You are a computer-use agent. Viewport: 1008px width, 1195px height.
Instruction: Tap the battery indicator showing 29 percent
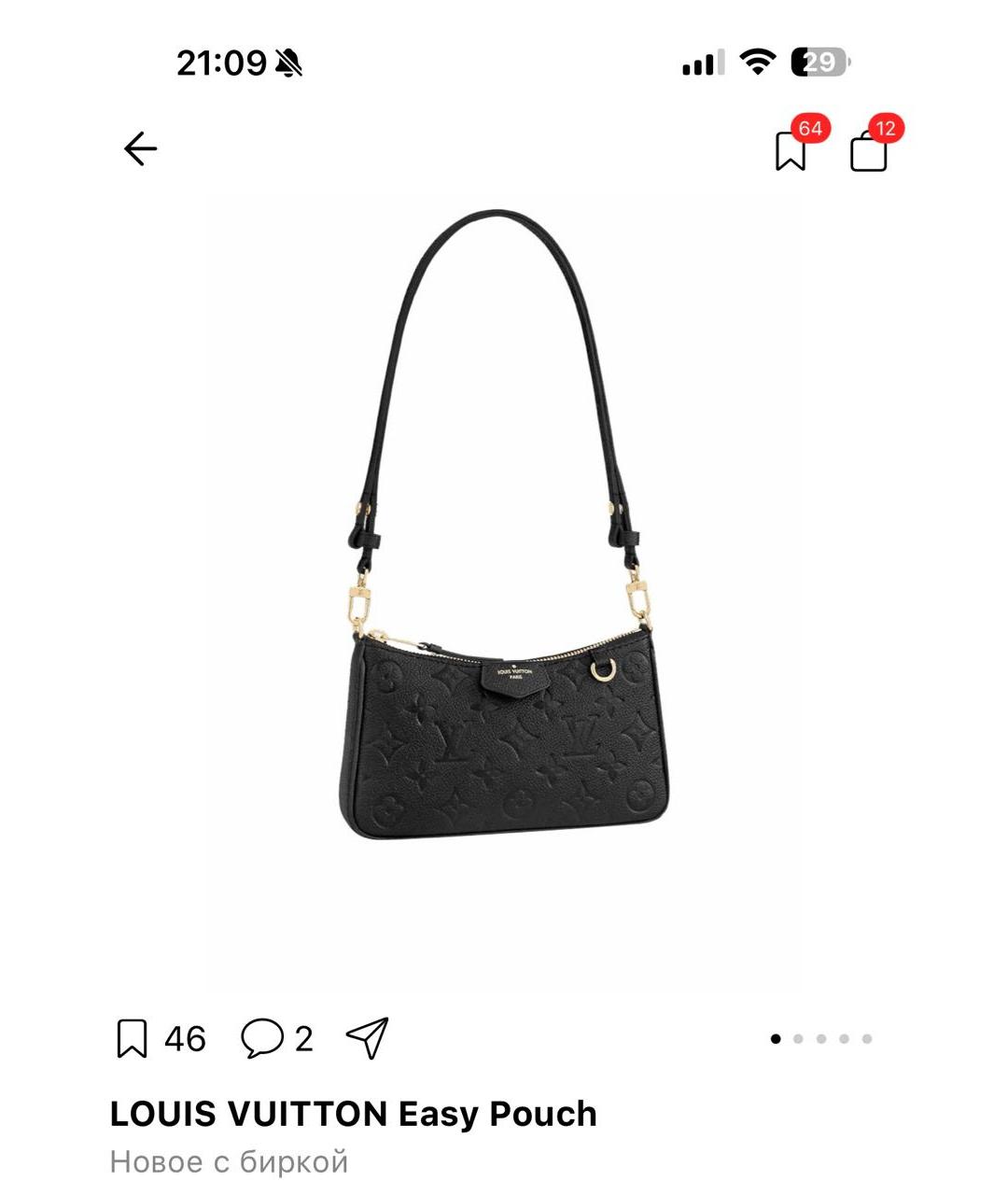[x=822, y=63]
